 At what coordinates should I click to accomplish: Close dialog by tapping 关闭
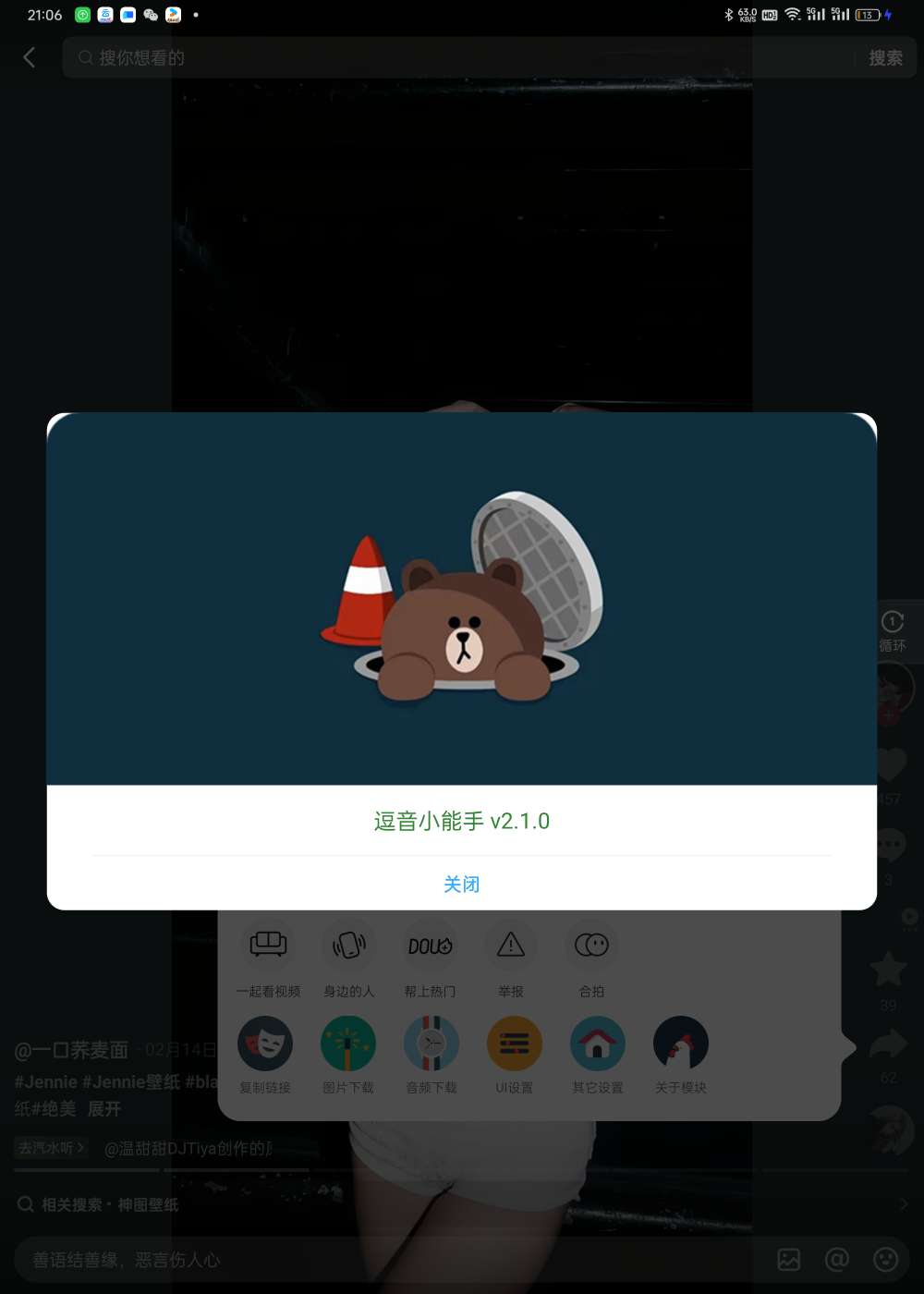pos(461,884)
